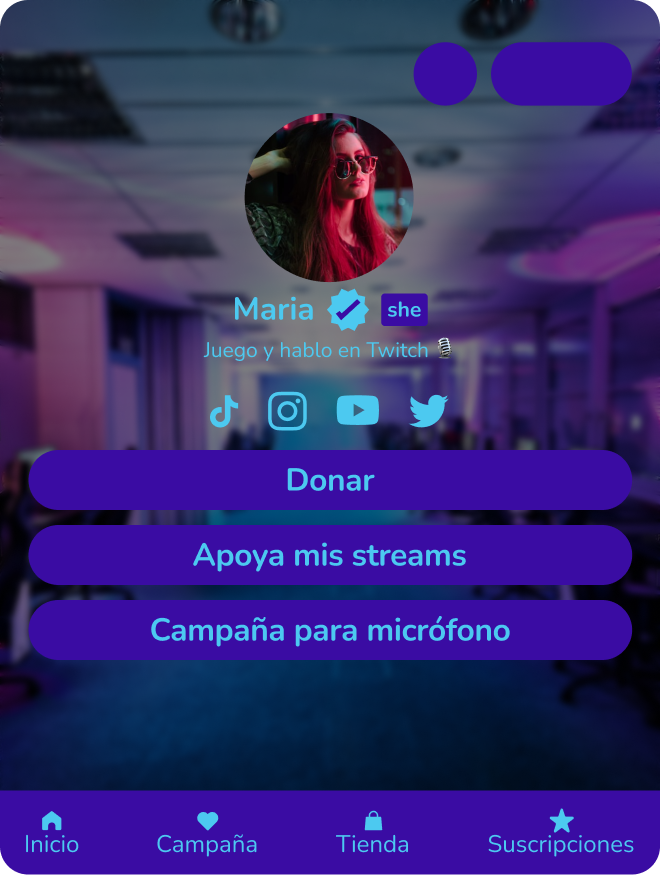Open Maria's Twitter profile
This screenshot has height=875, width=660.
click(x=428, y=411)
